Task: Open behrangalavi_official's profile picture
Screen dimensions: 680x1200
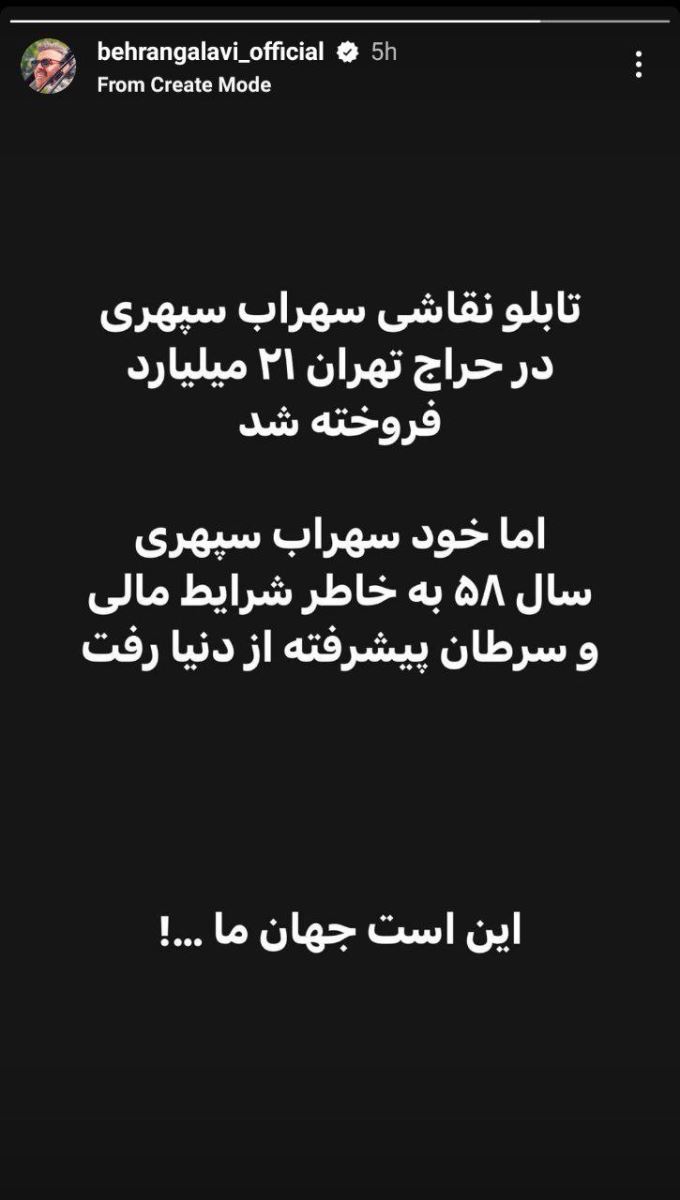Action: click(48, 66)
